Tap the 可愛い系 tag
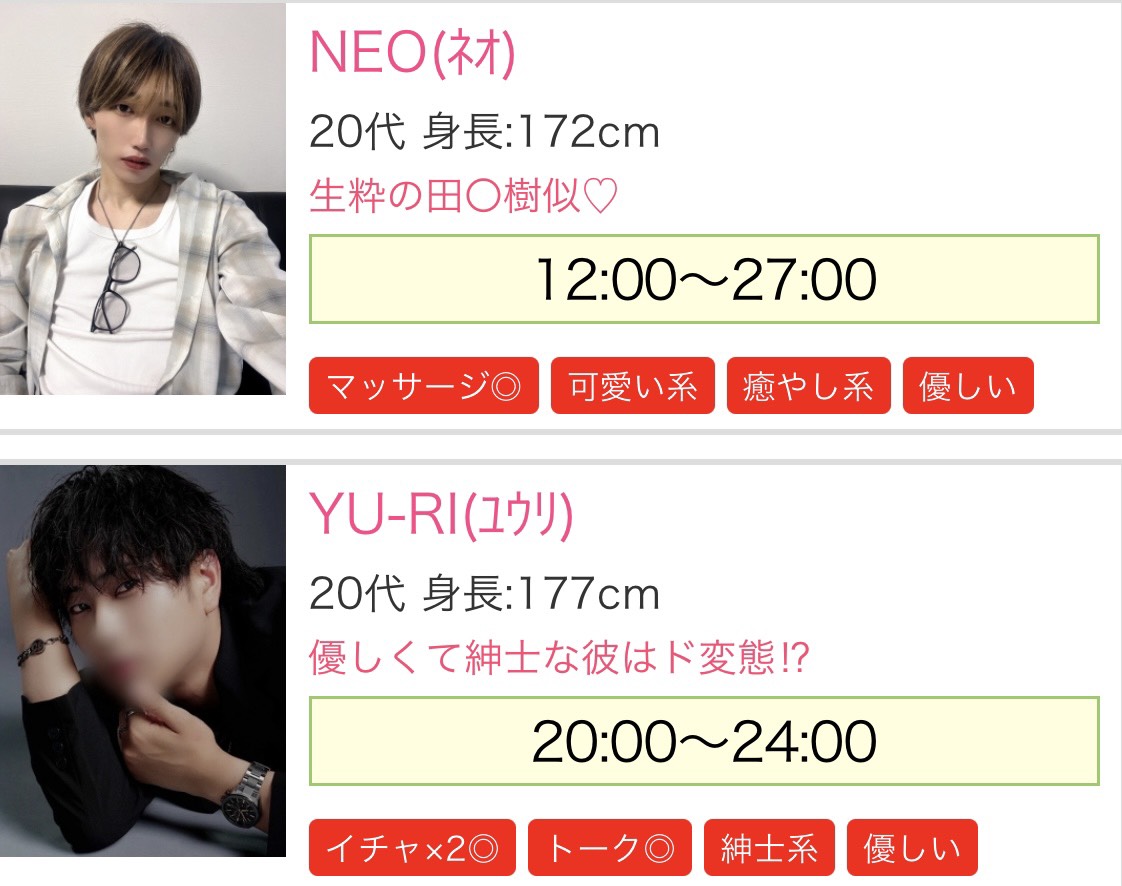The image size is (1122, 886). pyautogui.click(x=633, y=386)
